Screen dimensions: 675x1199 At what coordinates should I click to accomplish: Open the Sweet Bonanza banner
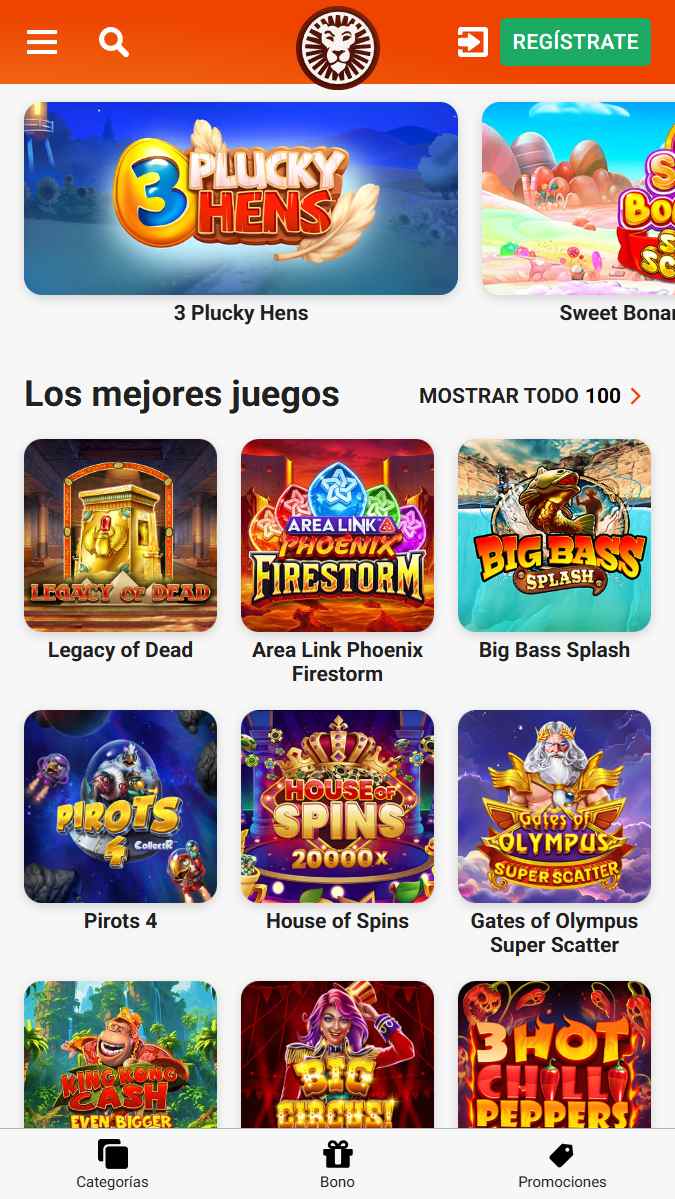pyautogui.click(x=579, y=199)
